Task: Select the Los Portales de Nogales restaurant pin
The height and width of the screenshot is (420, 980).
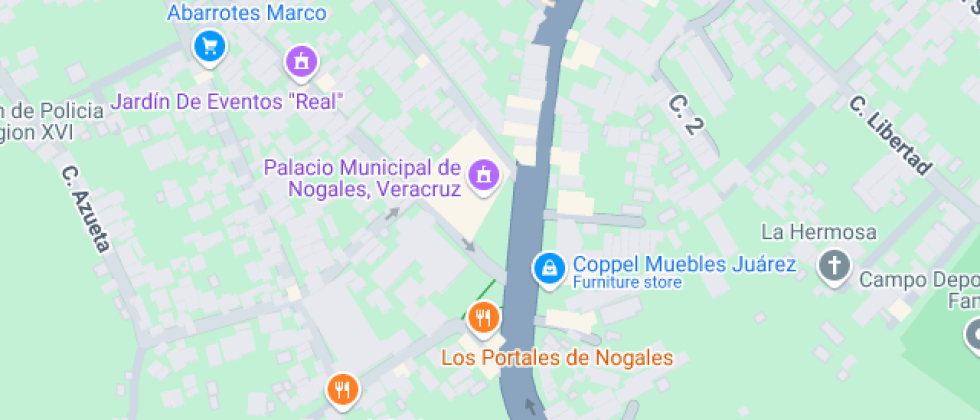Action: (x=484, y=319)
